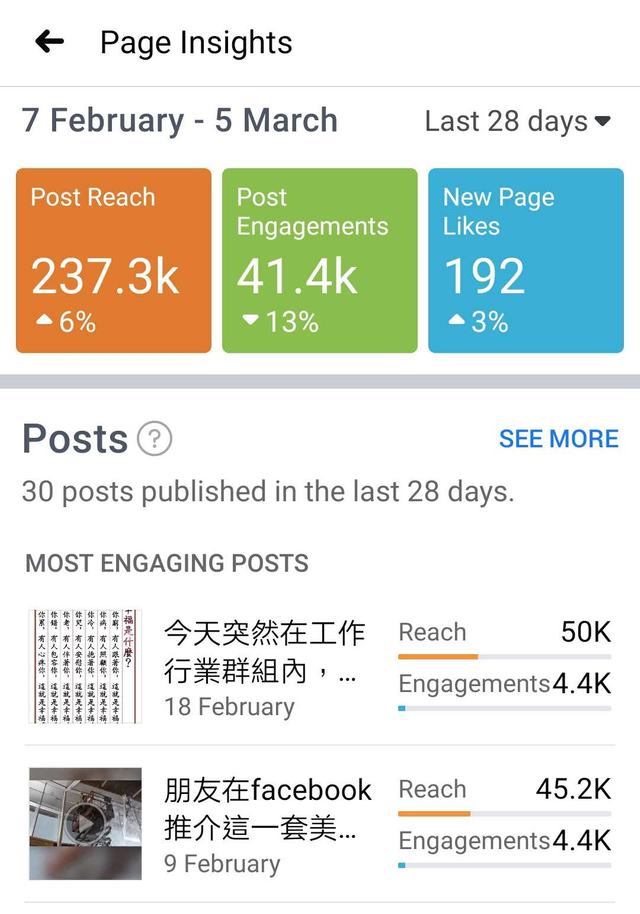Tap SEE MORE for posts

pyautogui.click(x=558, y=439)
